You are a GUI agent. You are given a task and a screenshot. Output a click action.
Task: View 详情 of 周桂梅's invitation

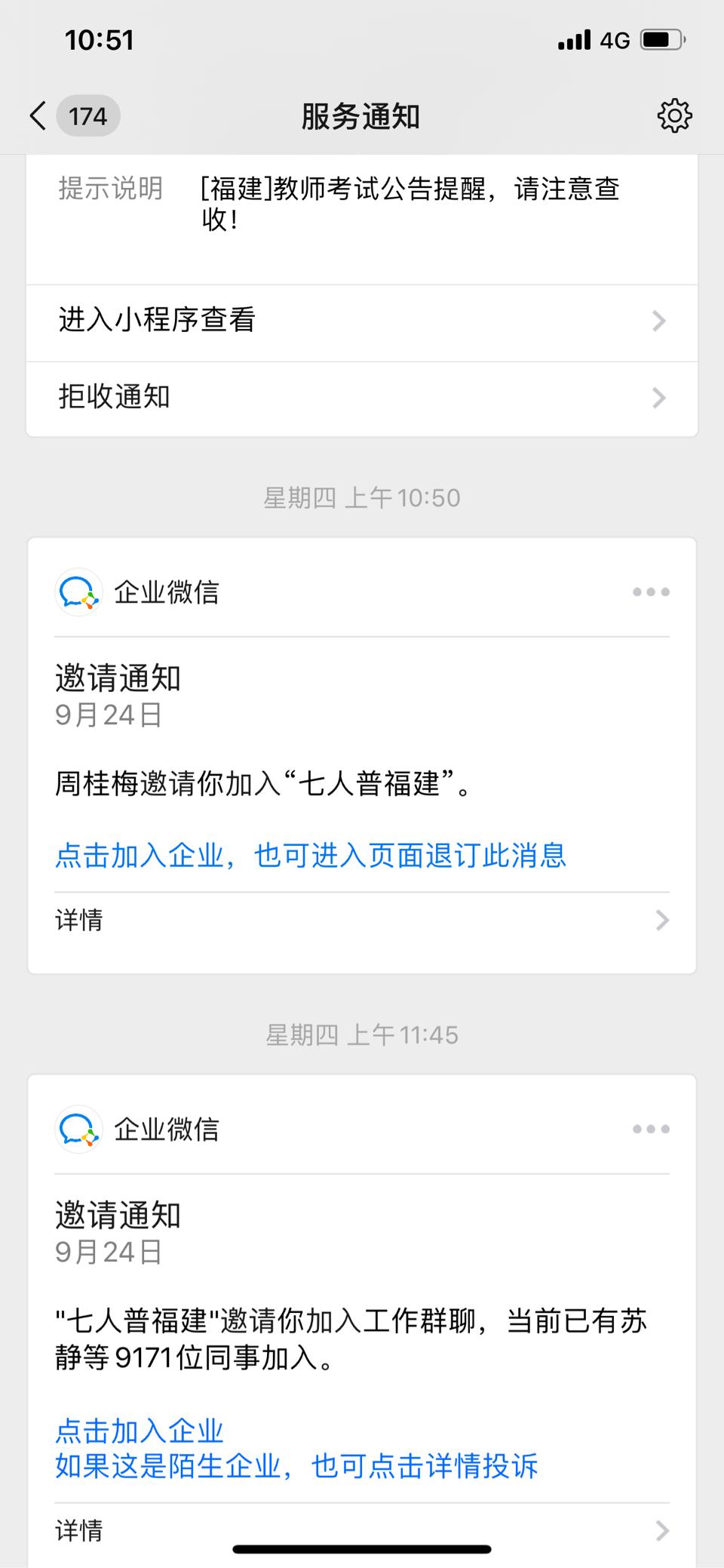[x=362, y=921]
